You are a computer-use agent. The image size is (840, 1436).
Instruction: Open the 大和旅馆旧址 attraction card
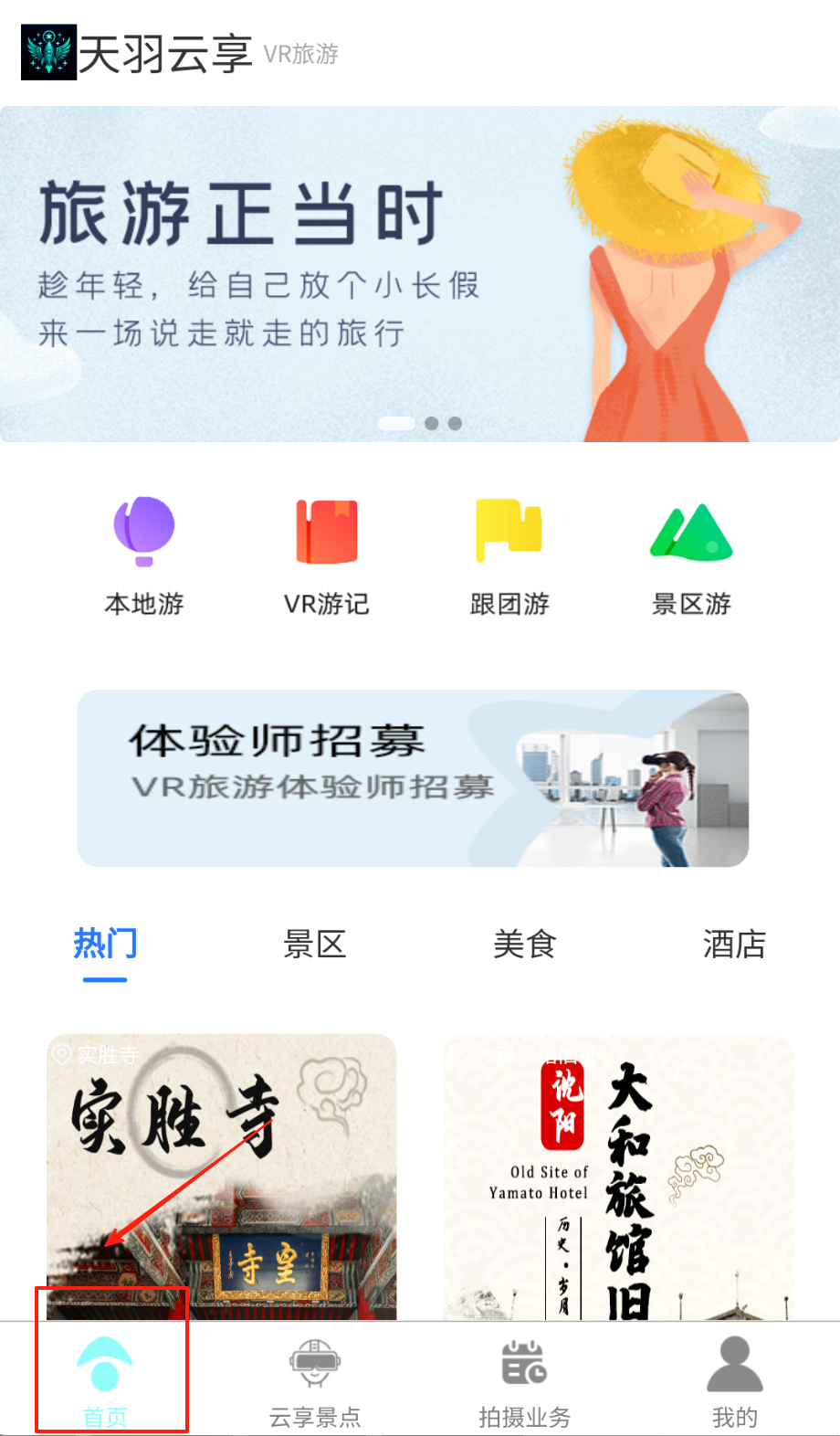(x=618, y=1177)
